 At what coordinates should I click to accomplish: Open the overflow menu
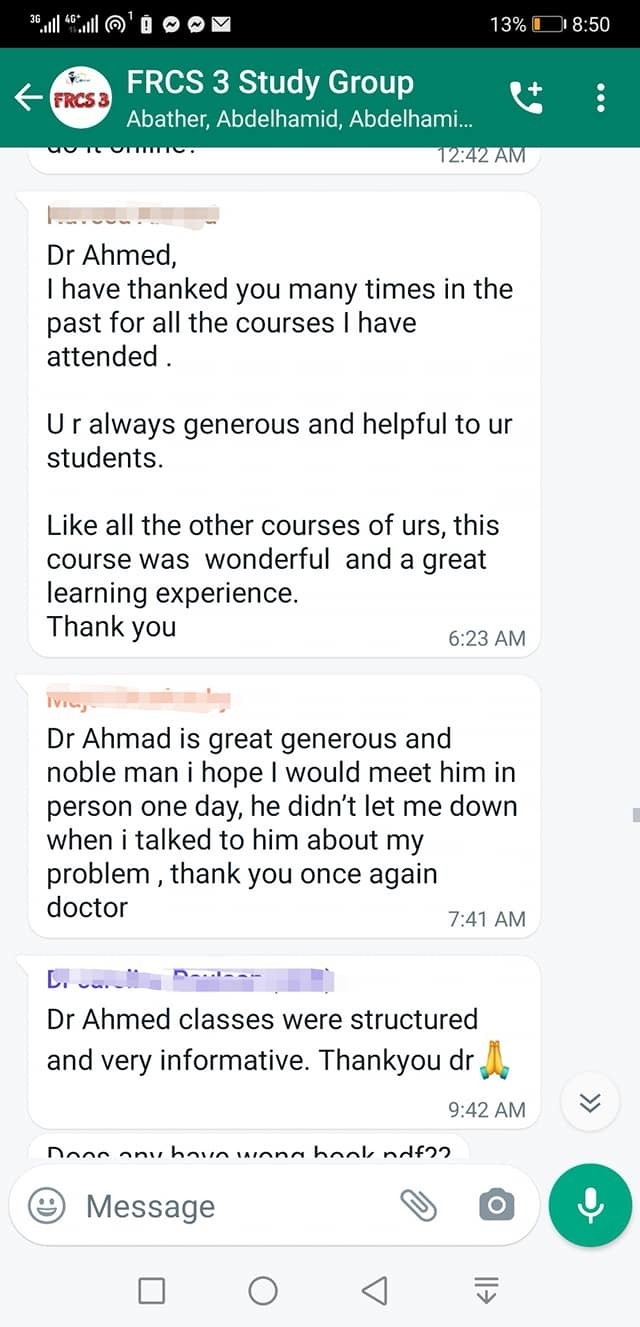pos(601,97)
